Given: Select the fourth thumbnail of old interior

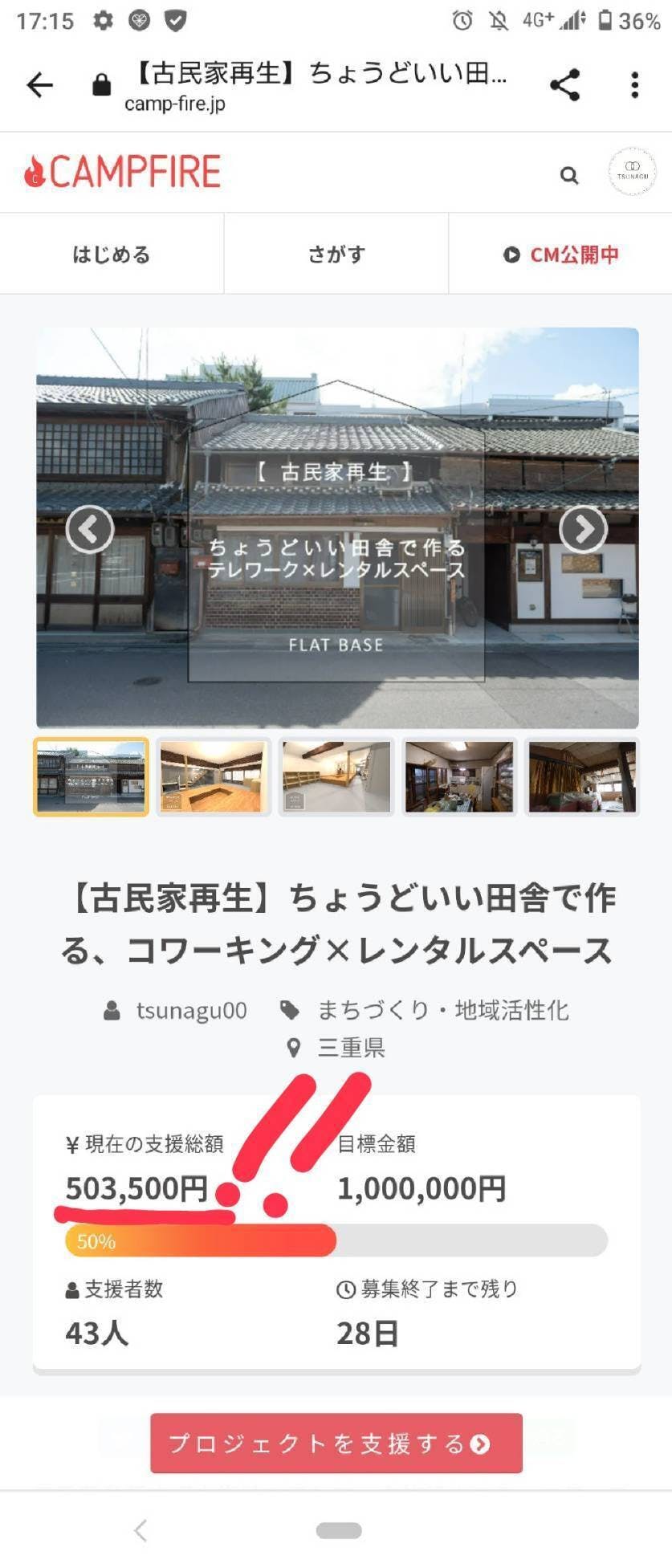Looking at the screenshot, I should pyautogui.click(x=459, y=776).
